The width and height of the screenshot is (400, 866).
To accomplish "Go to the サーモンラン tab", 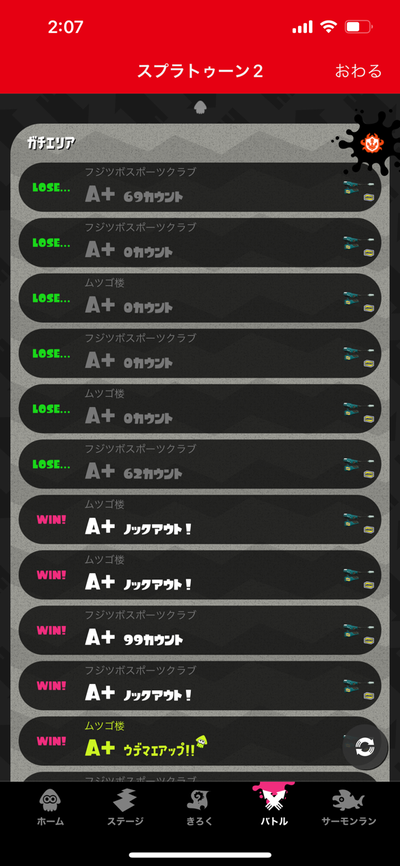I will (348, 807).
